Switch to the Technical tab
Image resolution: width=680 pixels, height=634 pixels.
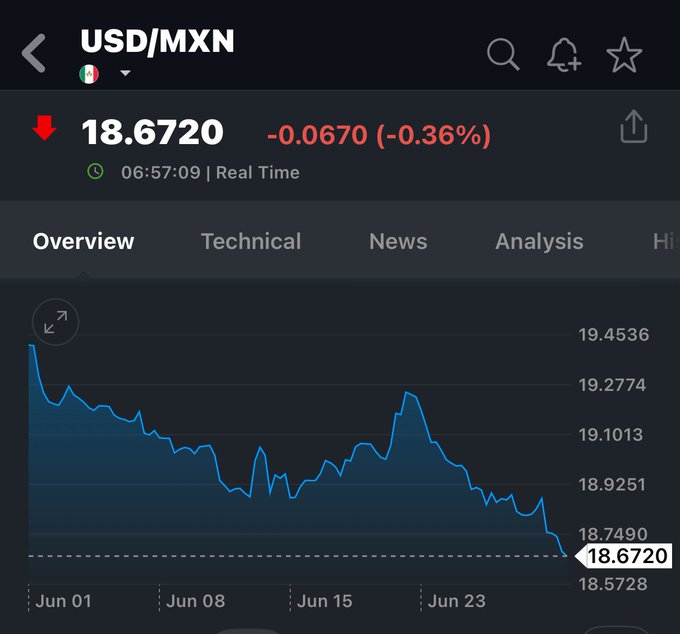tap(250, 241)
